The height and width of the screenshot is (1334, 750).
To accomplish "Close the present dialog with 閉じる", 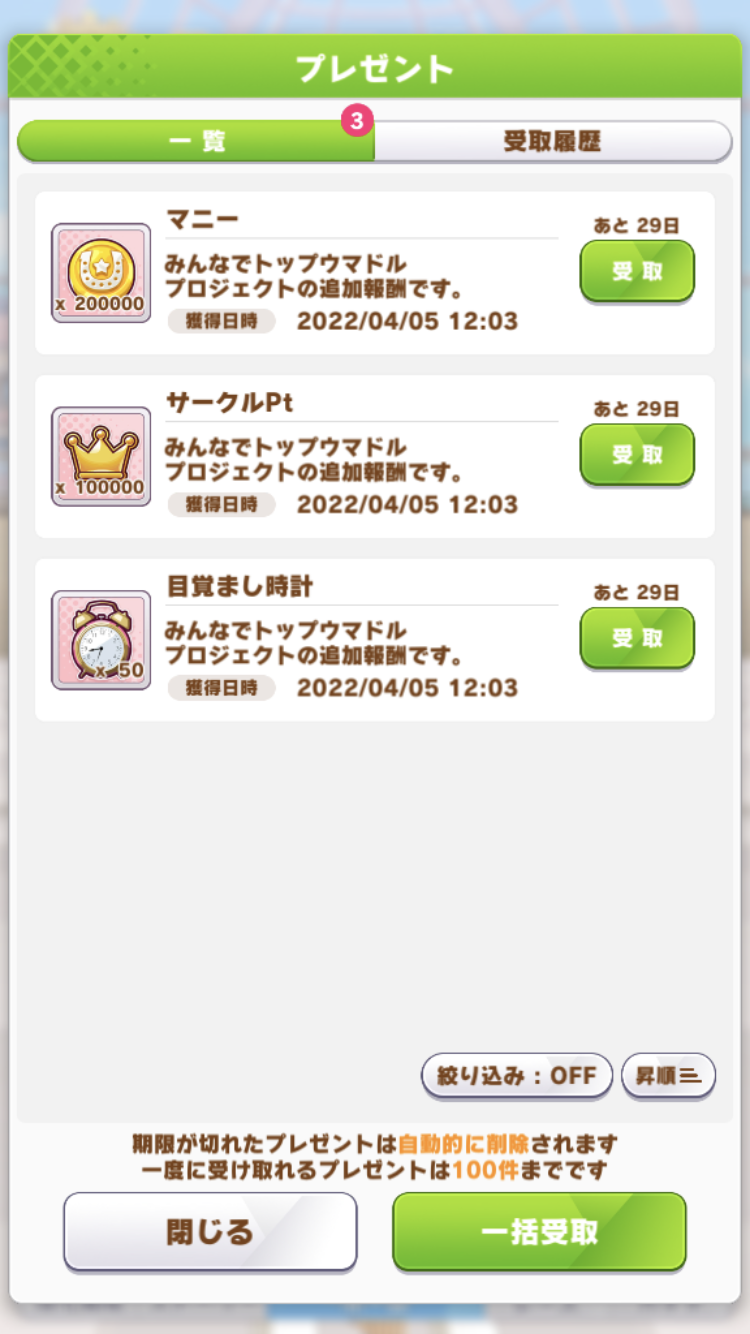I will (210, 1231).
